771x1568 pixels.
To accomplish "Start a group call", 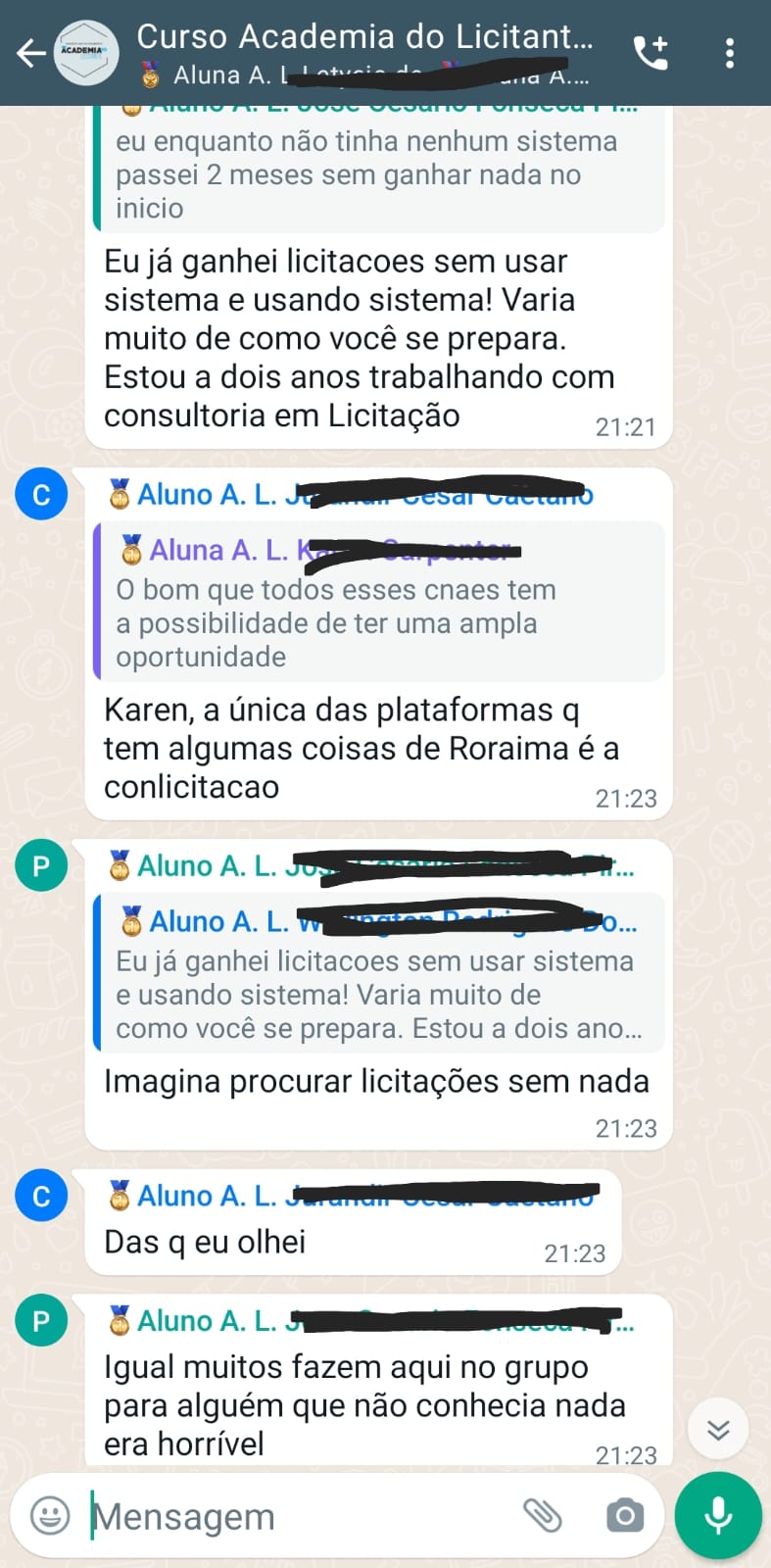I will pos(651,53).
